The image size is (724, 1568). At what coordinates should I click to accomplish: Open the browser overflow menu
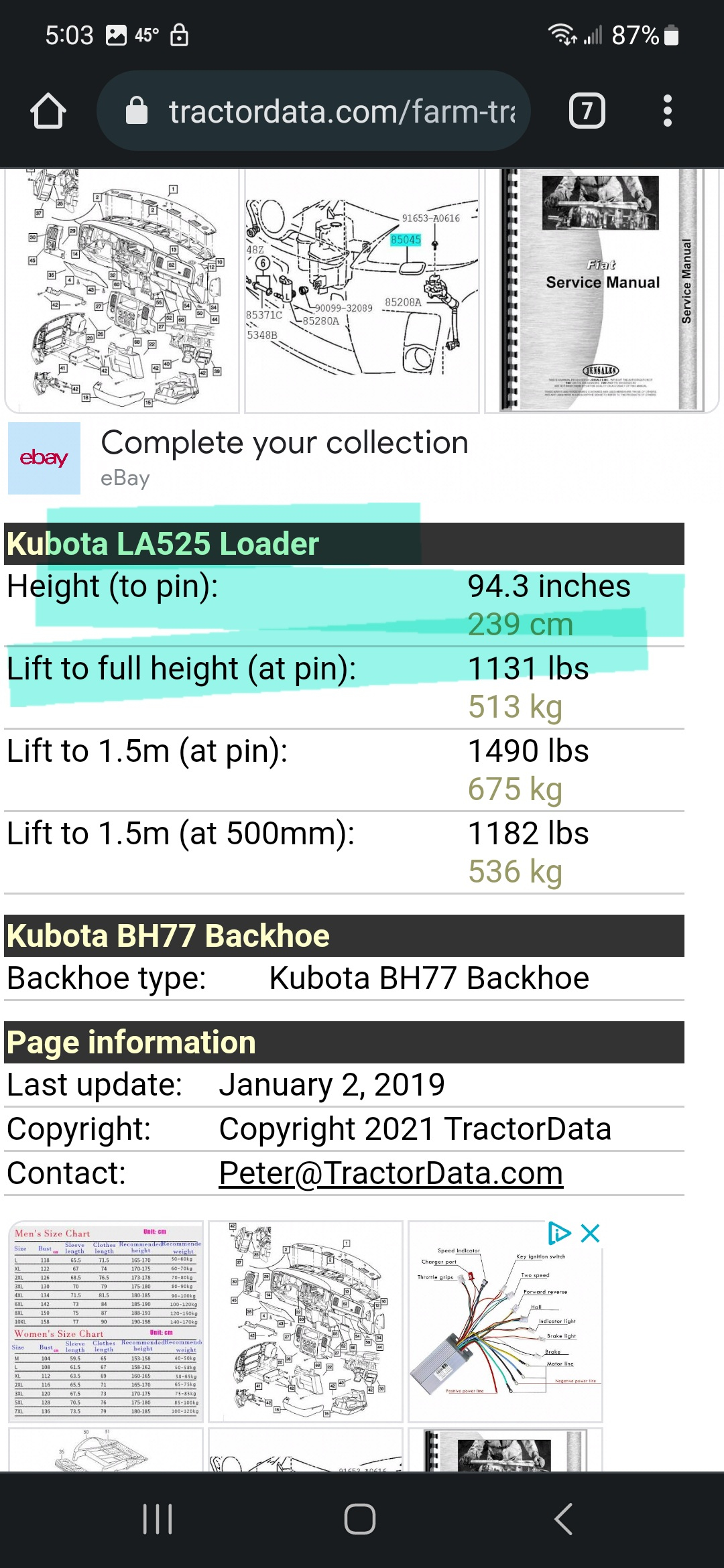pos(667,111)
